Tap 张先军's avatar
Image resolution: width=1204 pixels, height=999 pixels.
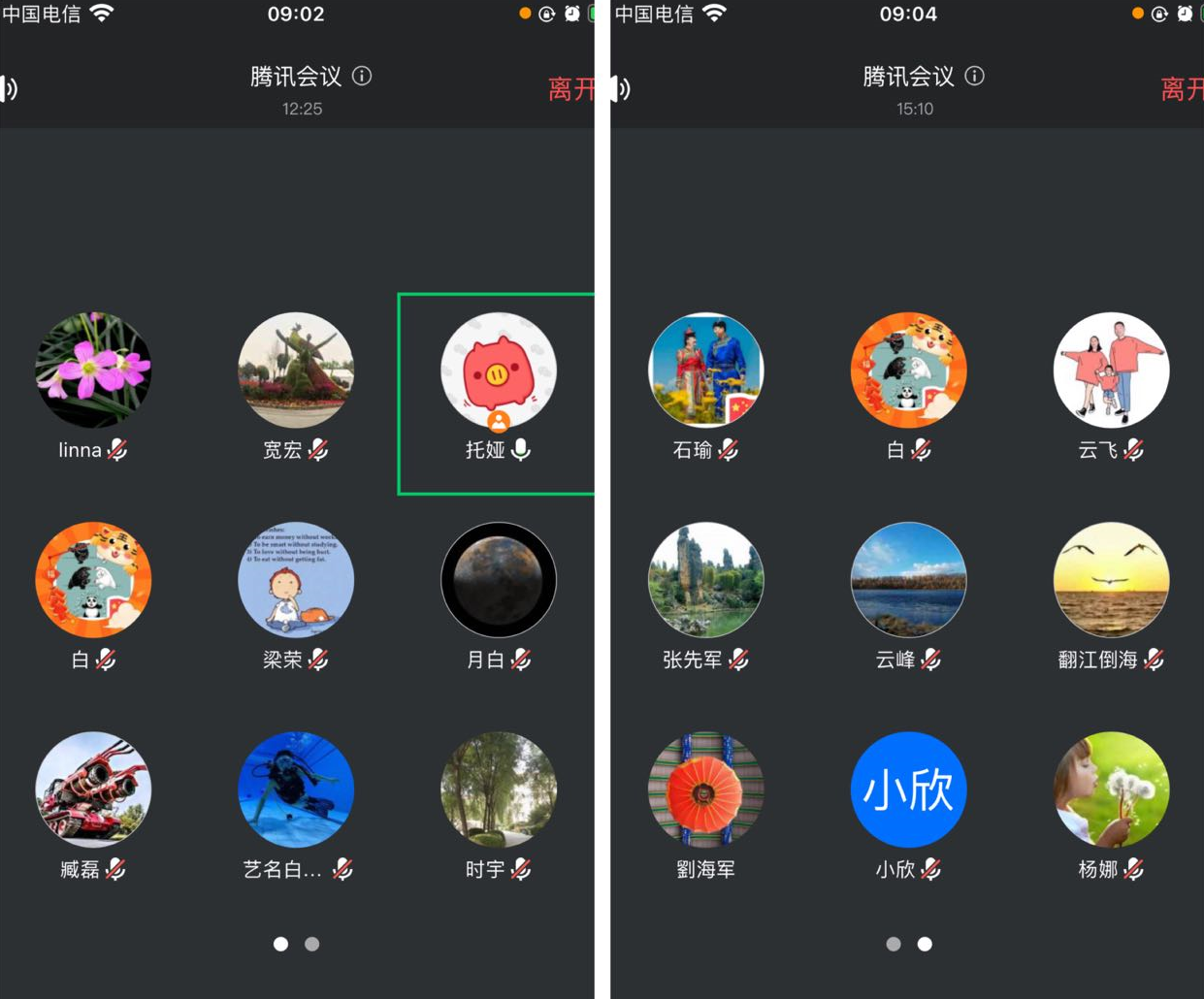[x=705, y=580]
